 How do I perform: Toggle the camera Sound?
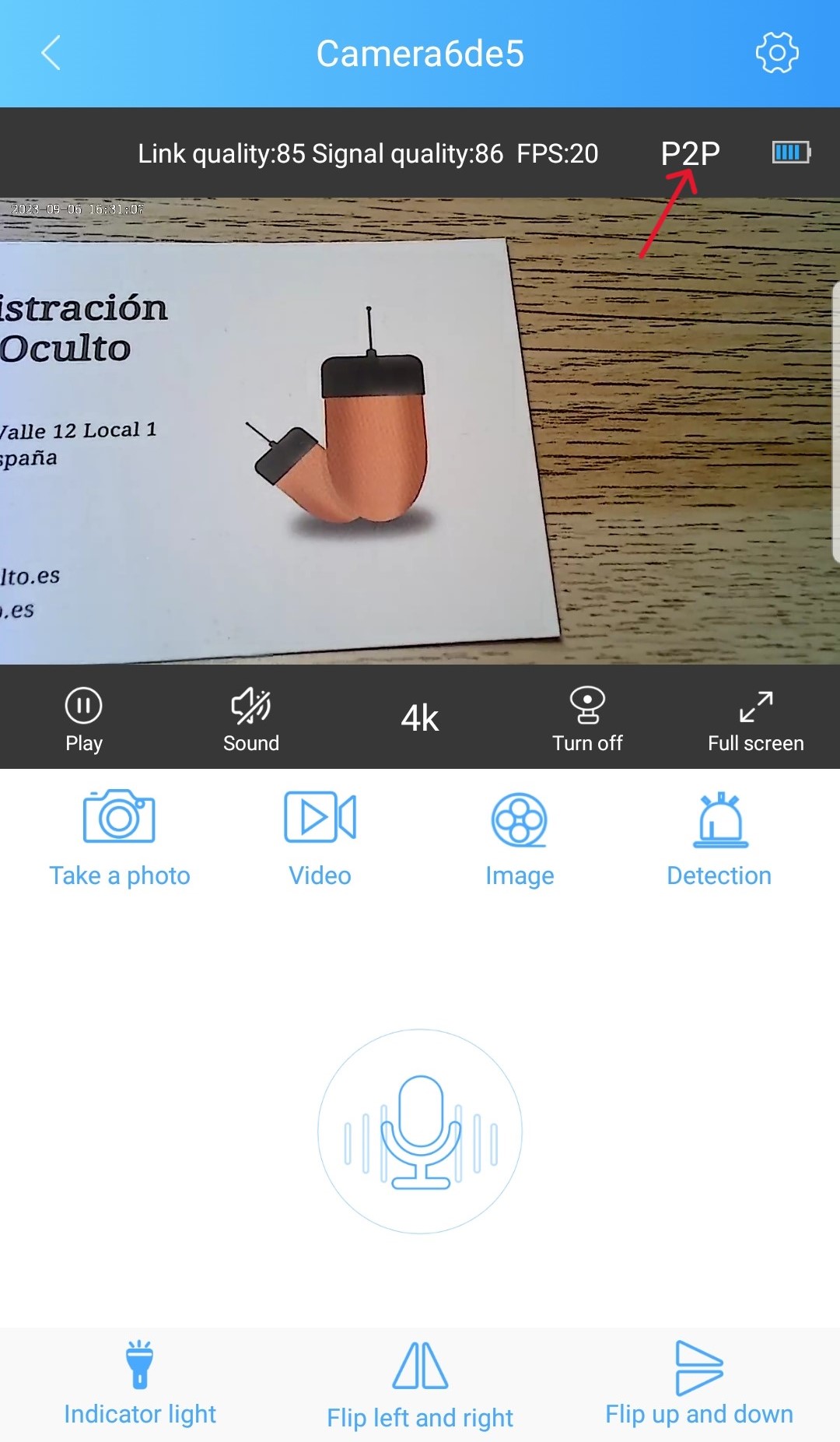(x=250, y=718)
